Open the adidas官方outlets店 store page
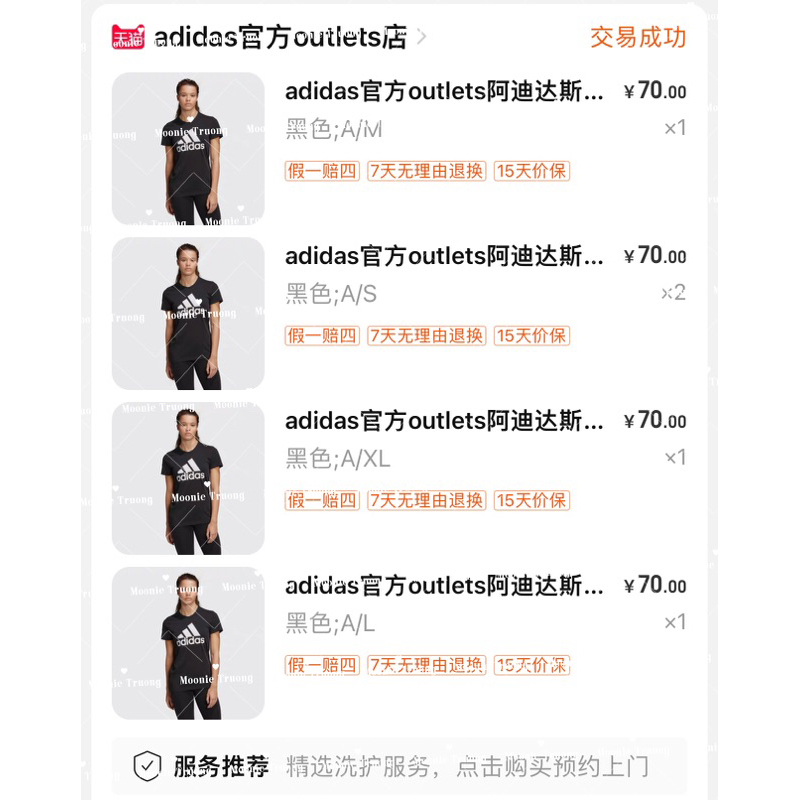 coord(280,38)
